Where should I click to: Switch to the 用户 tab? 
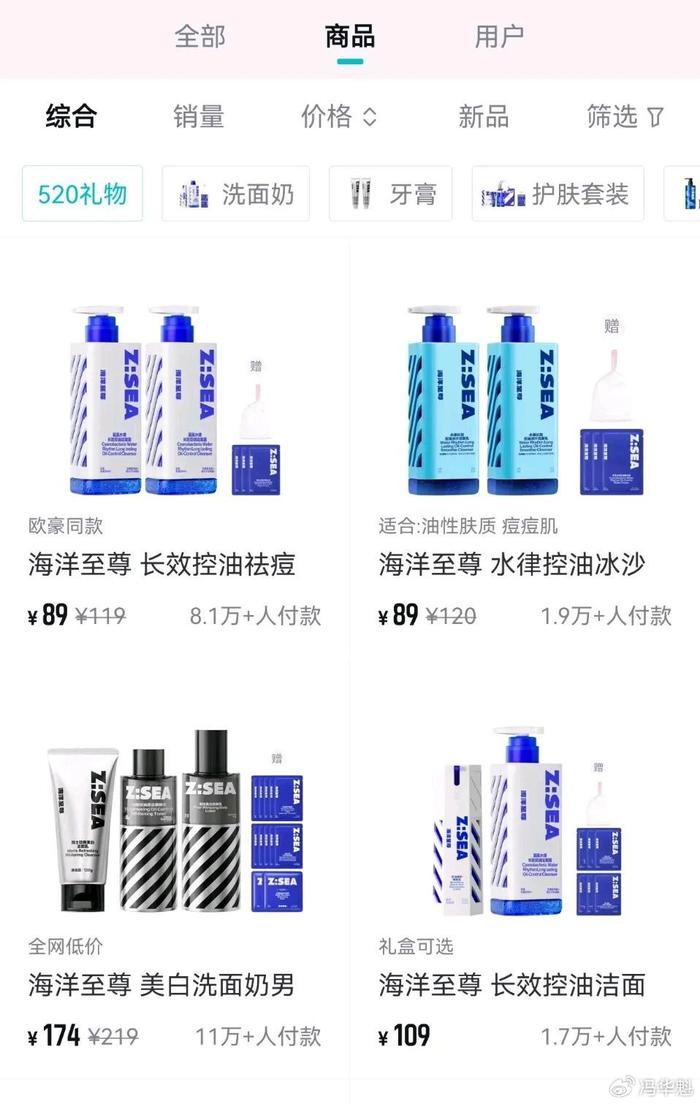(499, 37)
